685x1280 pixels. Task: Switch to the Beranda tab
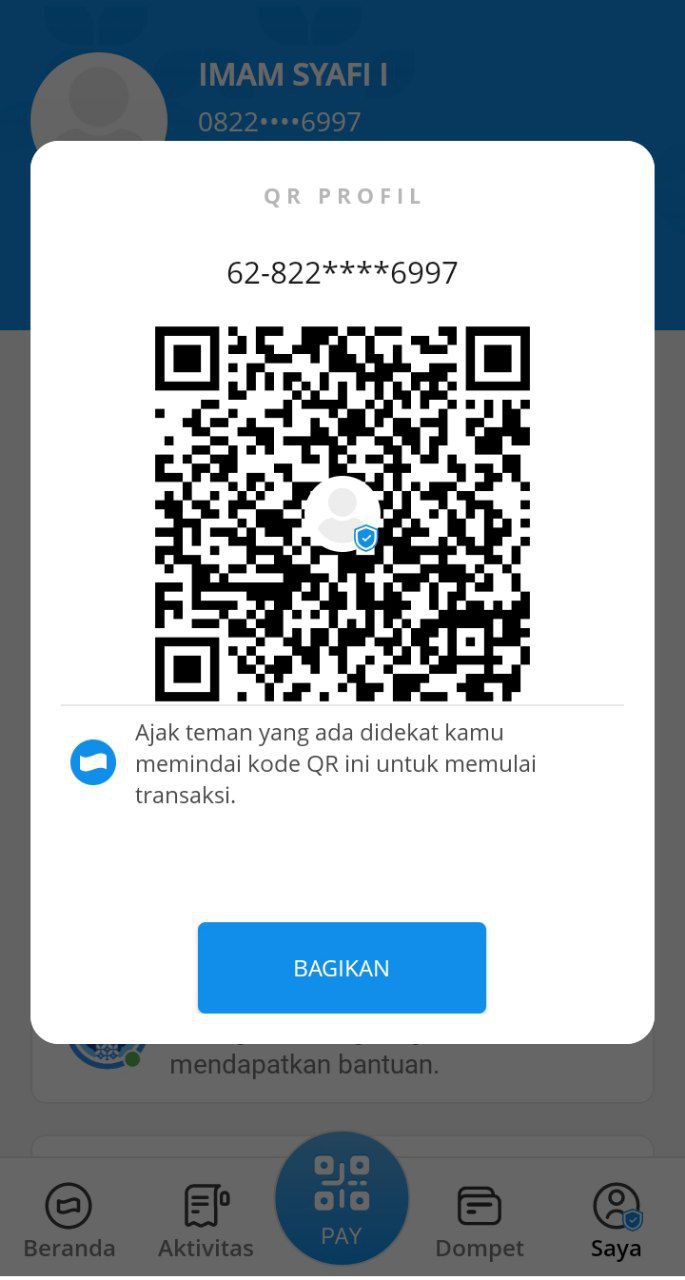[x=69, y=1219]
